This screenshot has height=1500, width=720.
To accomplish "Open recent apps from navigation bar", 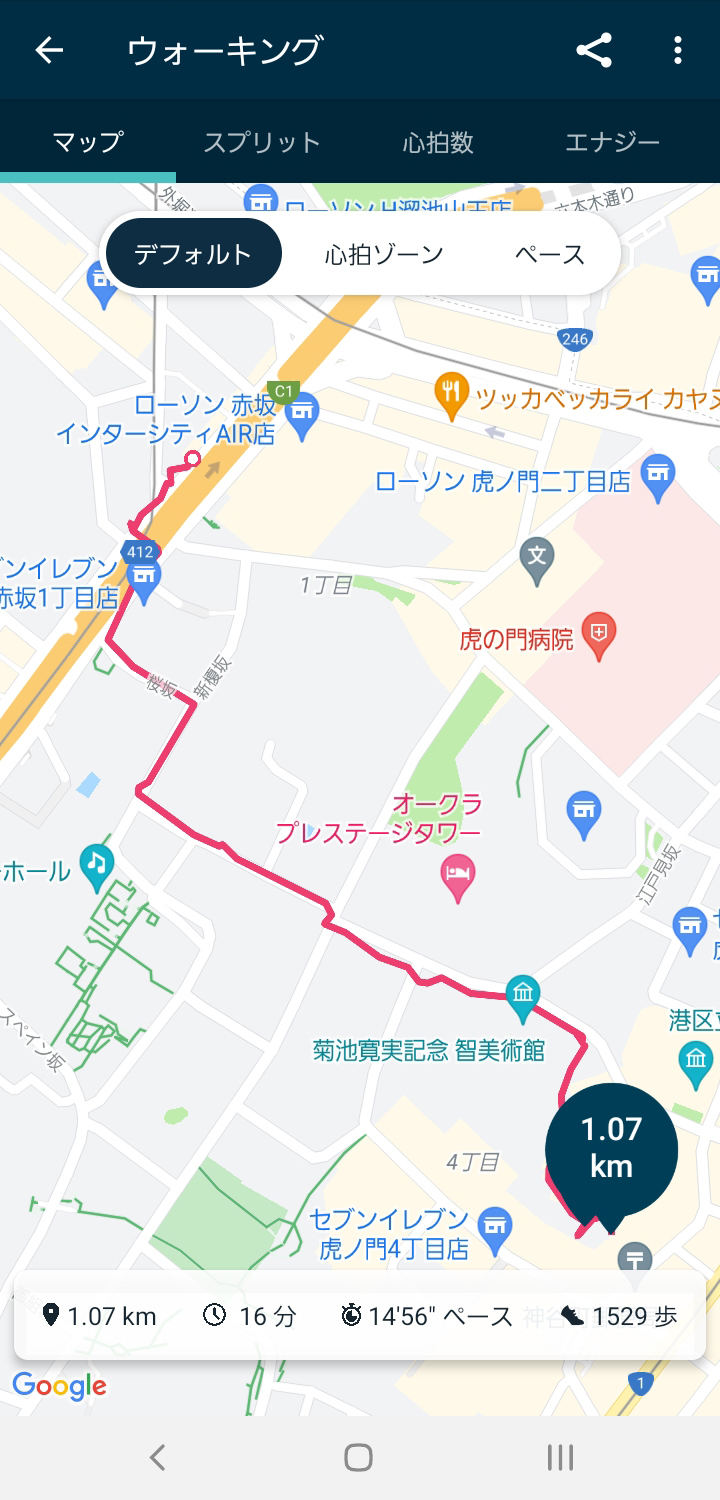I will (560, 1458).
